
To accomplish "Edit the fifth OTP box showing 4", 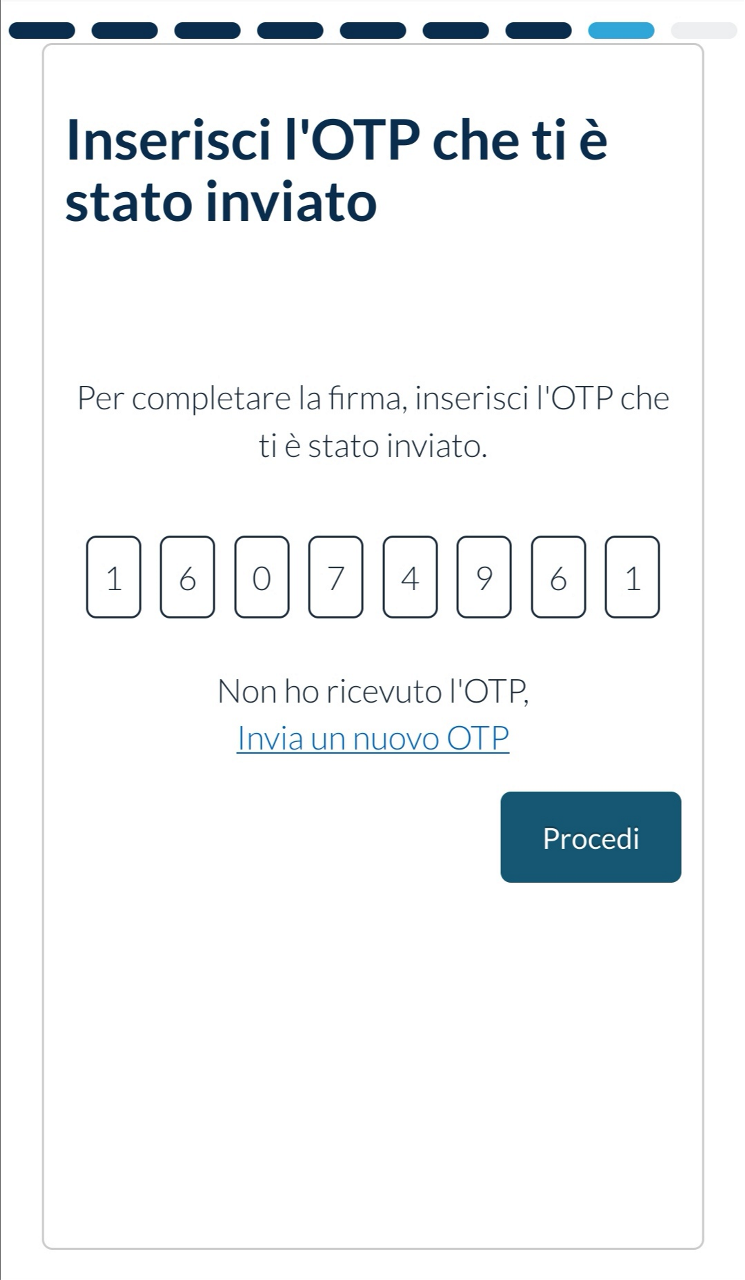I will 410,577.
